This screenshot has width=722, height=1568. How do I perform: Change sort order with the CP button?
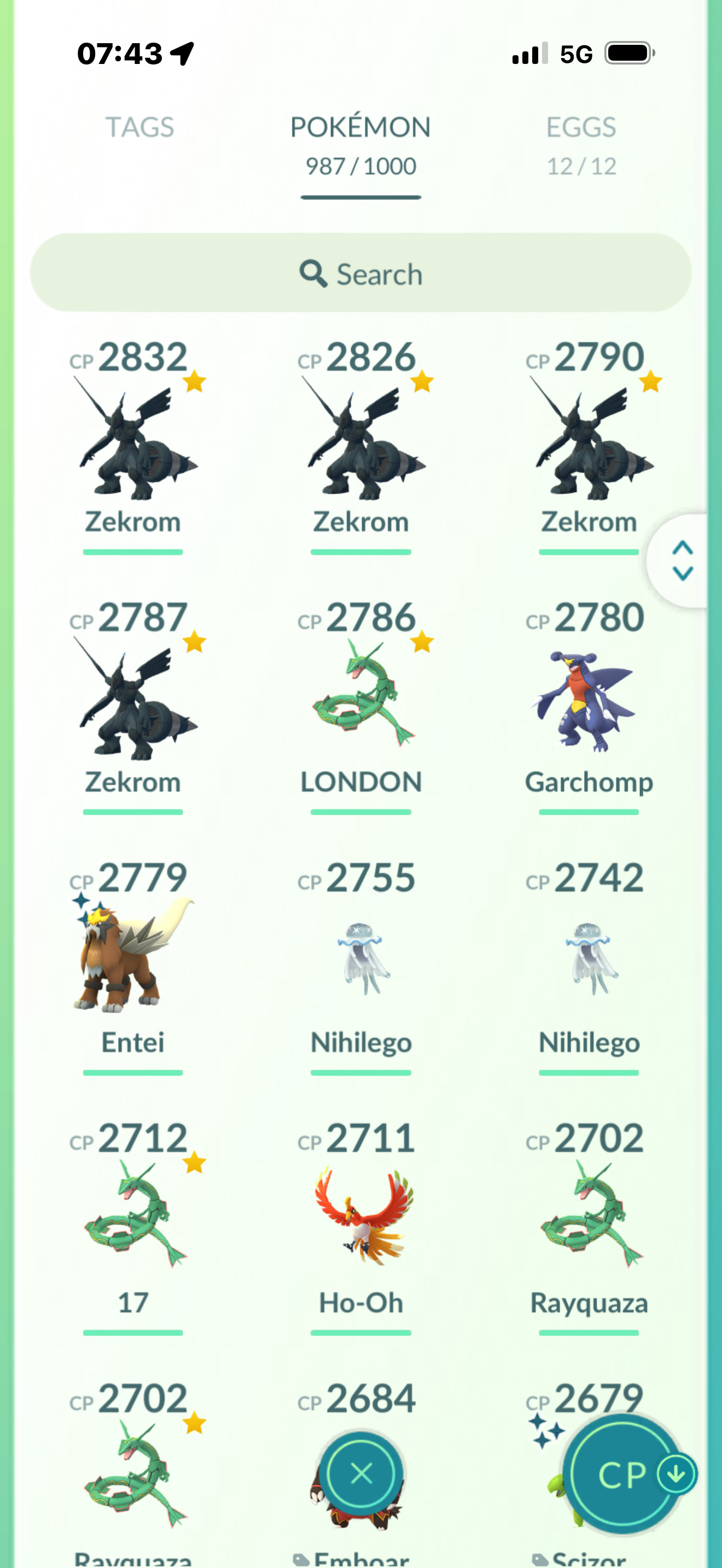tap(624, 1475)
